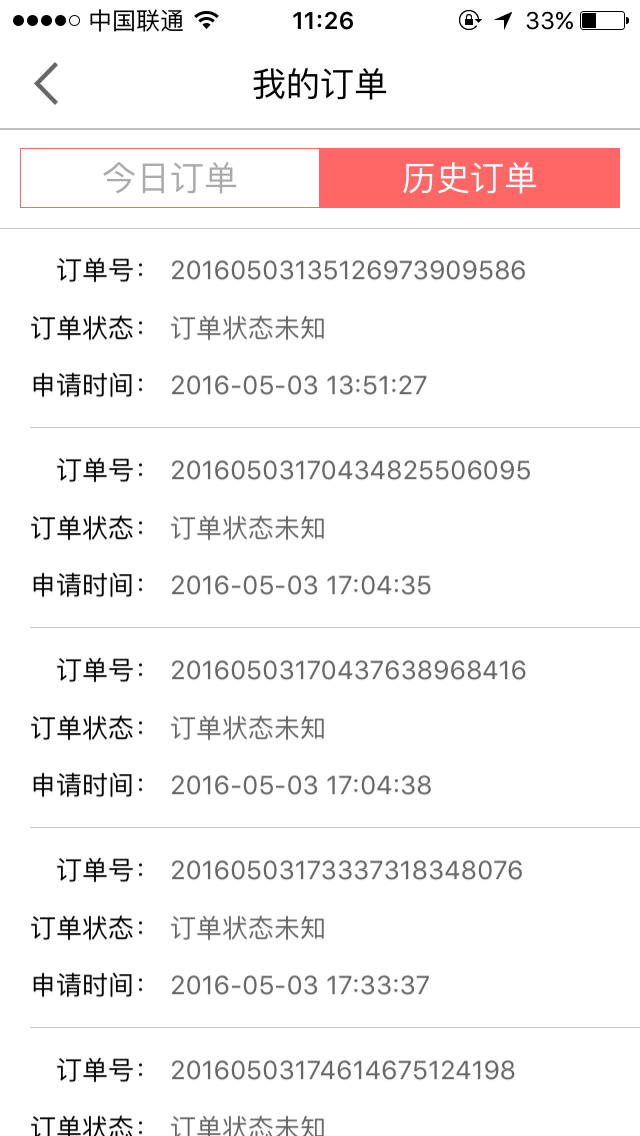Select the 历史订单 tab
Image resolution: width=640 pixels, height=1136 pixels.
[470, 178]
